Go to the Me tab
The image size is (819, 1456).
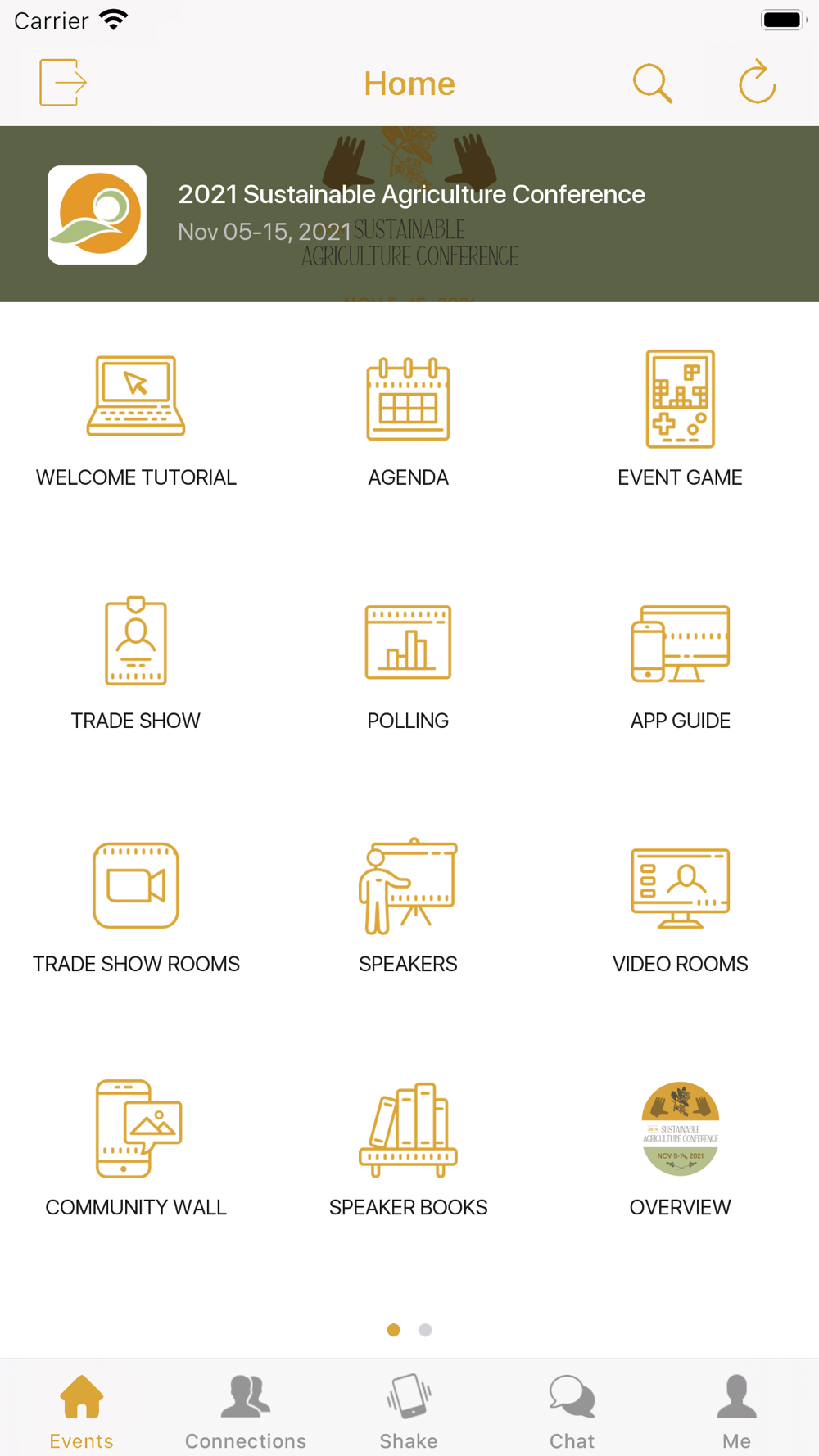[x=736, y=1411]
